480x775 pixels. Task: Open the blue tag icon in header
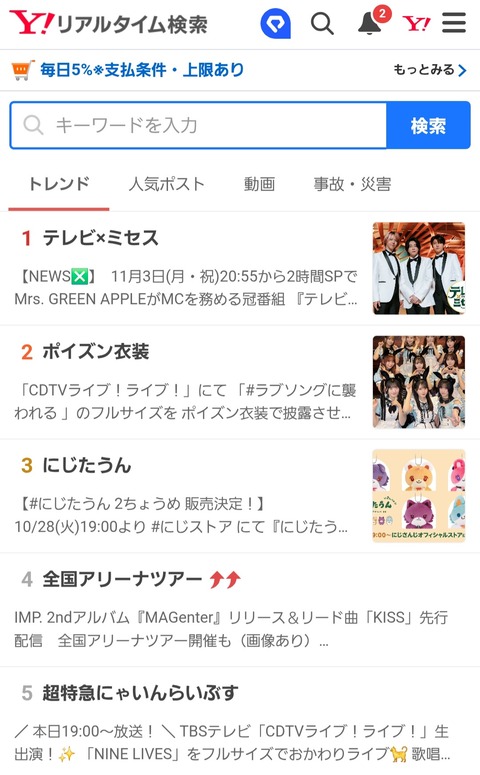pyautogui.click(x=275, y=23)
